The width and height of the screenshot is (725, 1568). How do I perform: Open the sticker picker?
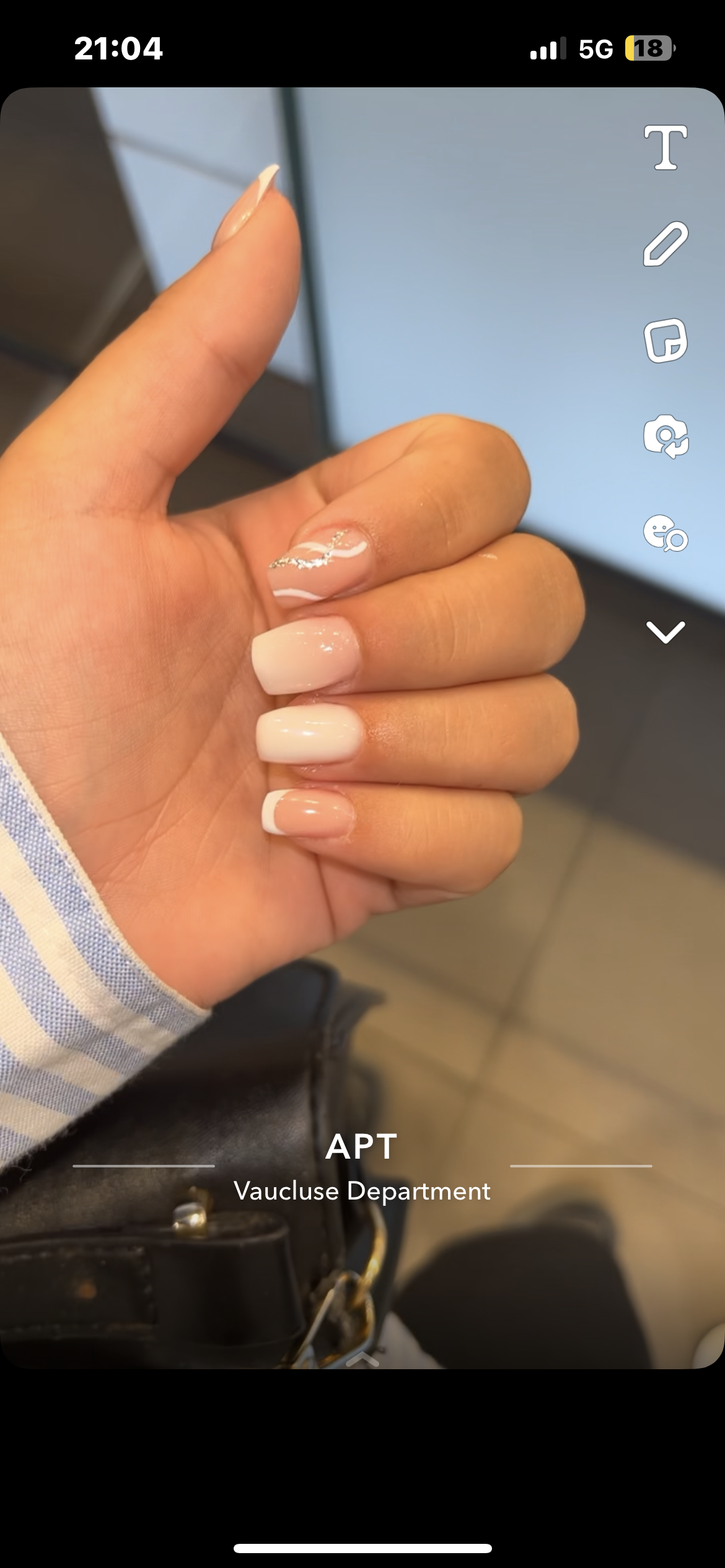tap(666, 341)
